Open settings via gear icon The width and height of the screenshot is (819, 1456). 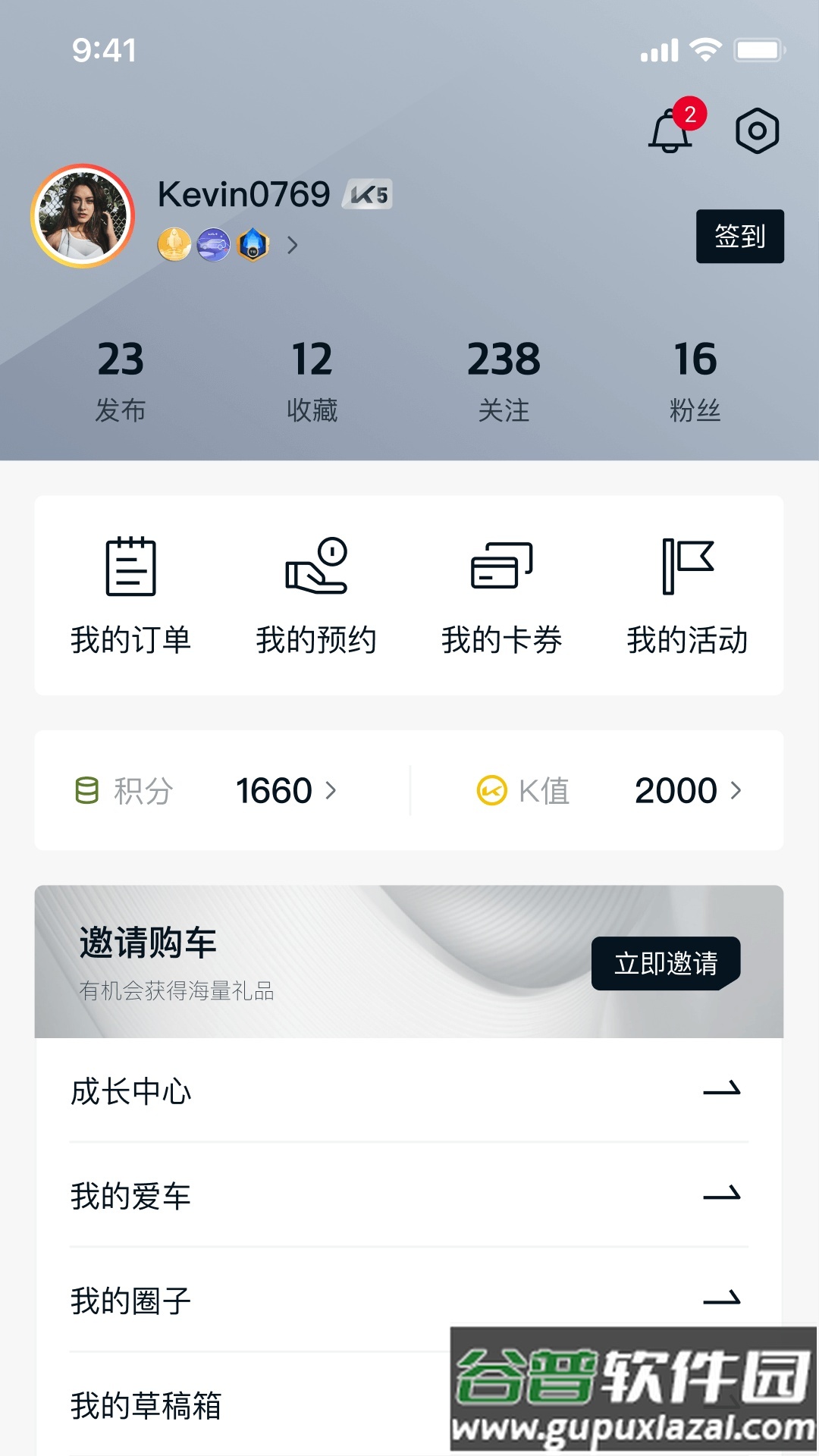pos(756,130)
